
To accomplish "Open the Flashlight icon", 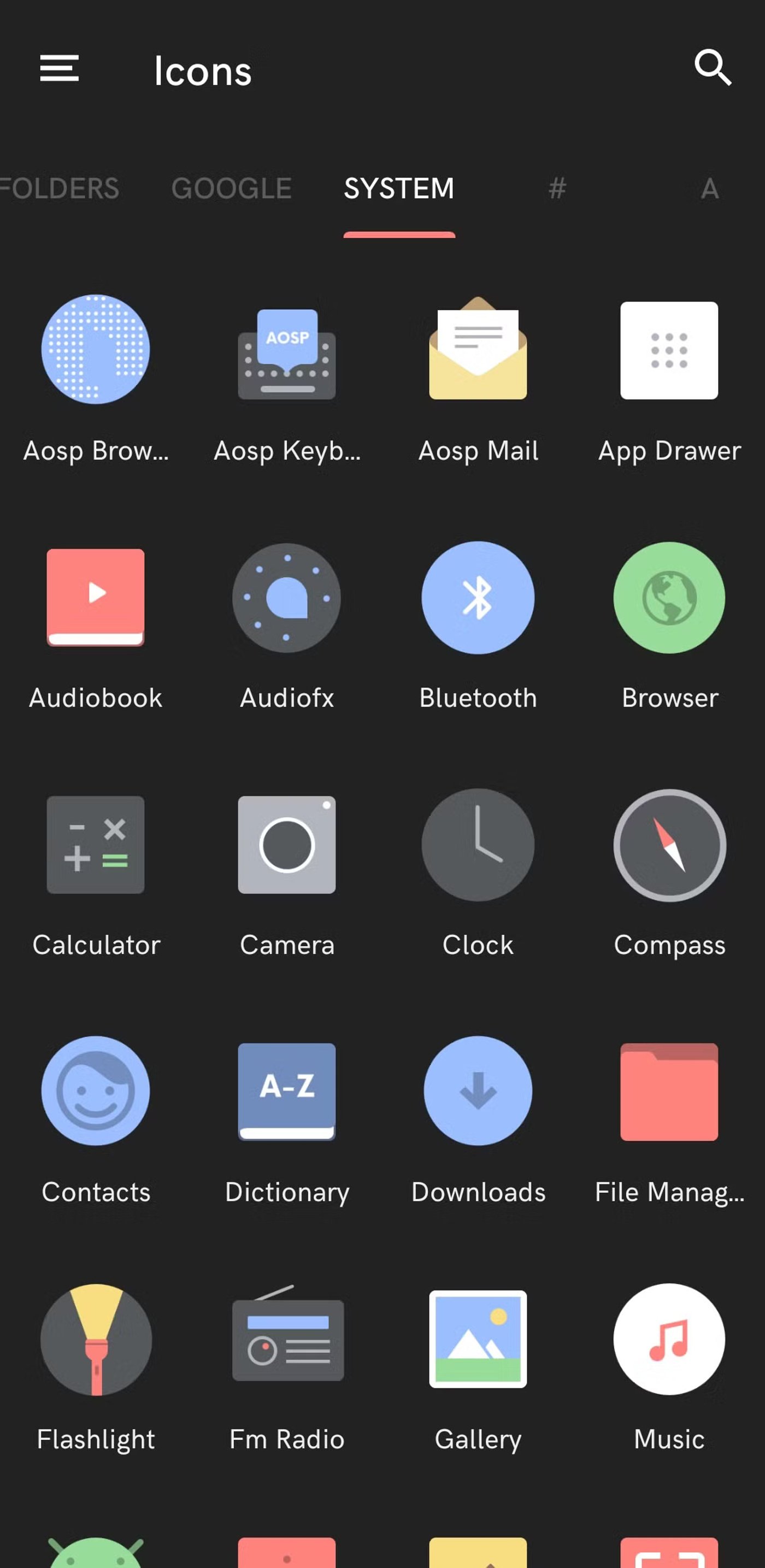I will pos(95,1339).
